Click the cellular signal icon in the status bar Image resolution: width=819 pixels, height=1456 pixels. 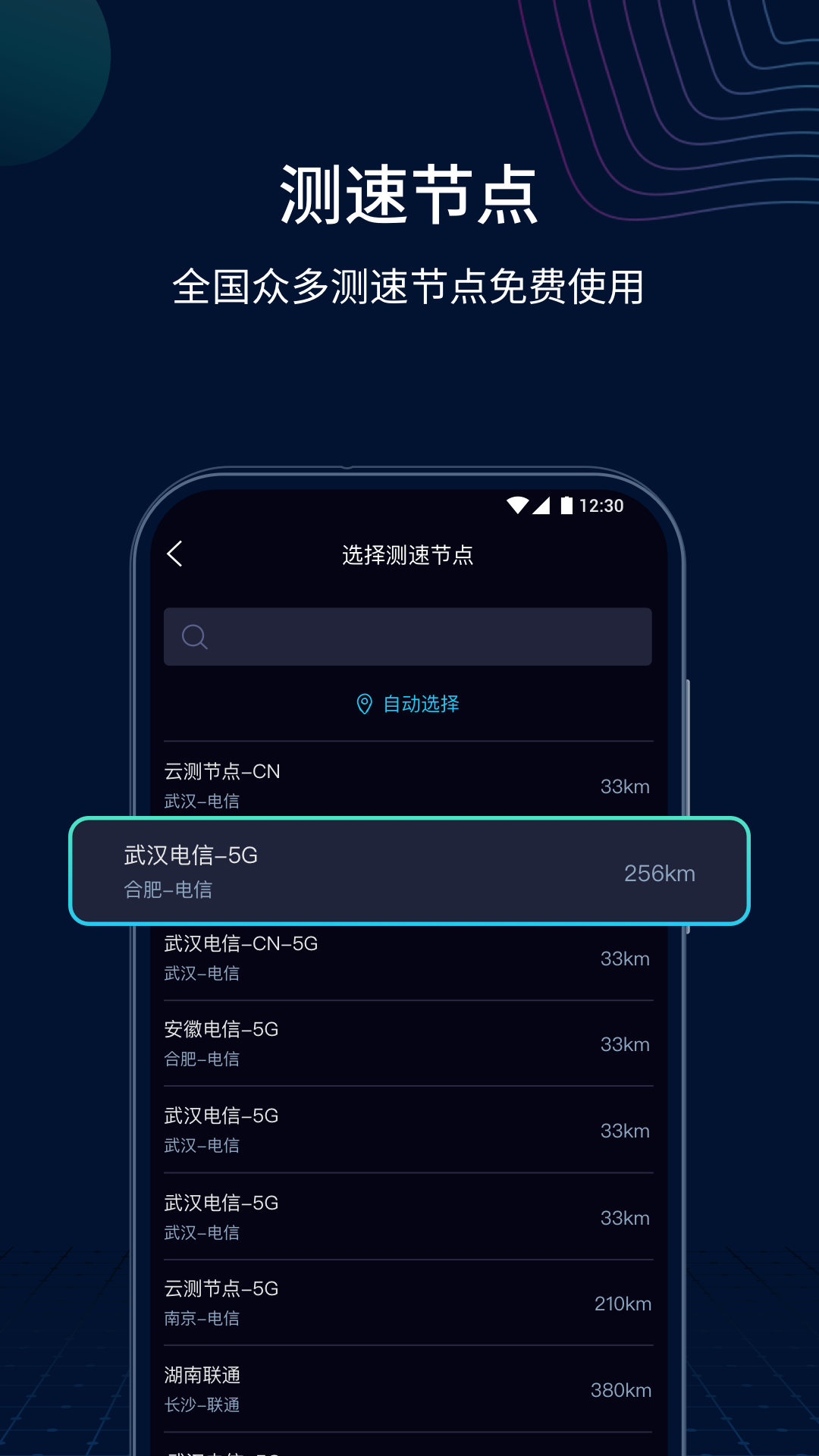pos(544,506)
